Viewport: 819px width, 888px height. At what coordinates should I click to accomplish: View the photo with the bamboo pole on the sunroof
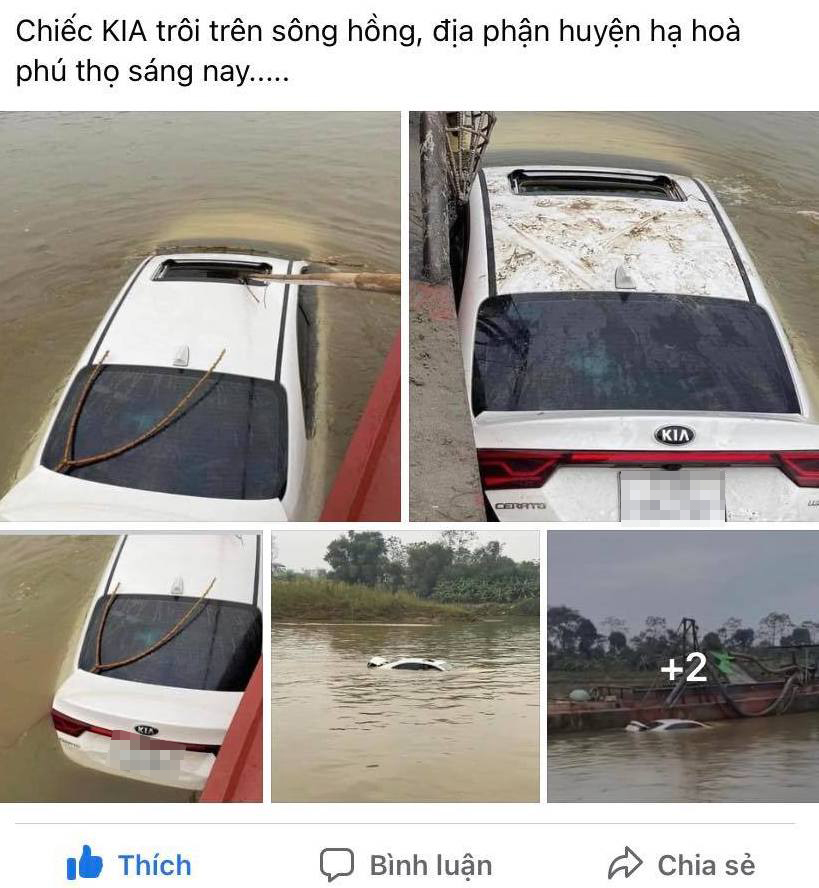coord(200,317)
